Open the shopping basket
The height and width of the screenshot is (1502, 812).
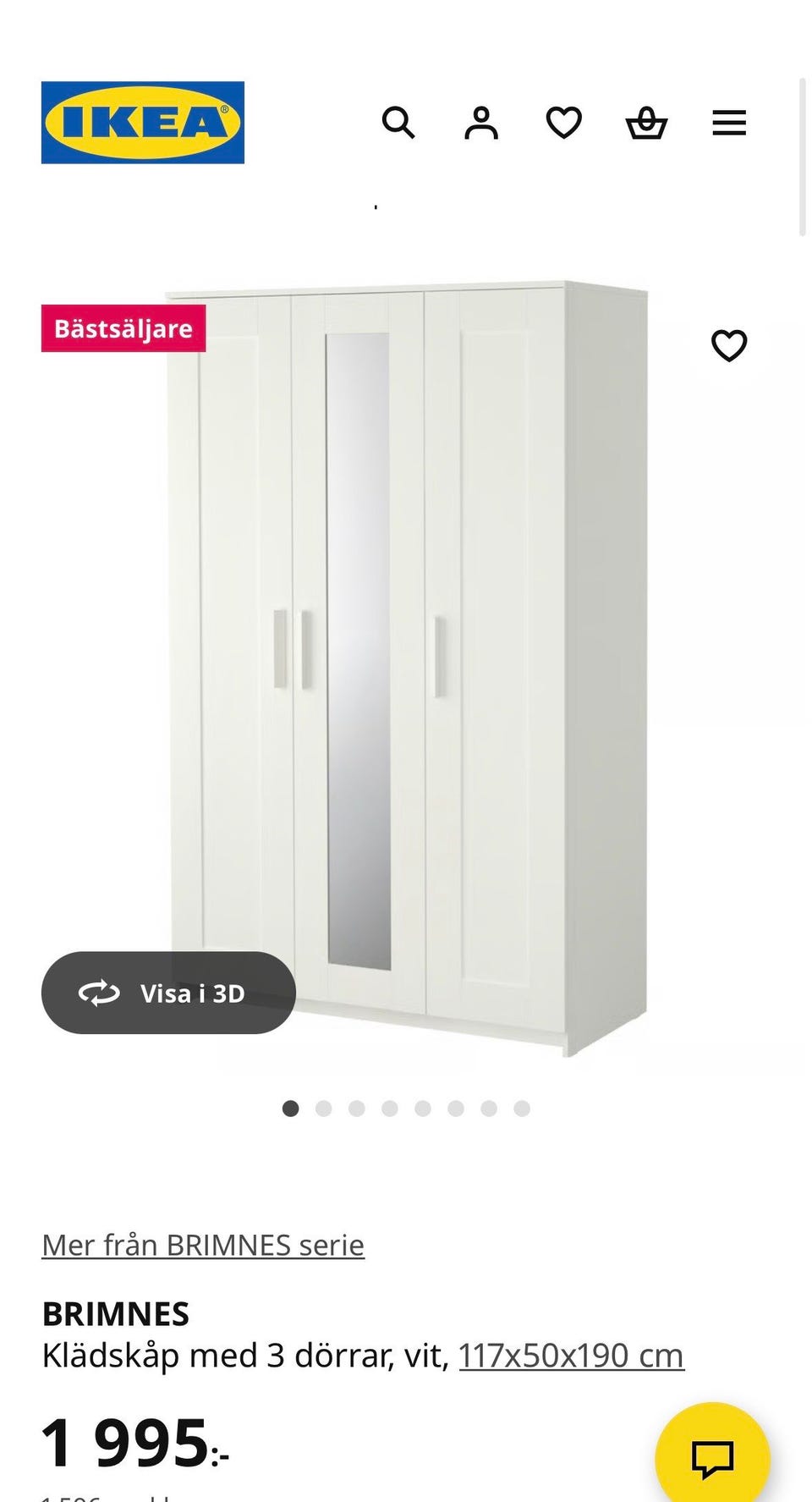tap(646, 124)
